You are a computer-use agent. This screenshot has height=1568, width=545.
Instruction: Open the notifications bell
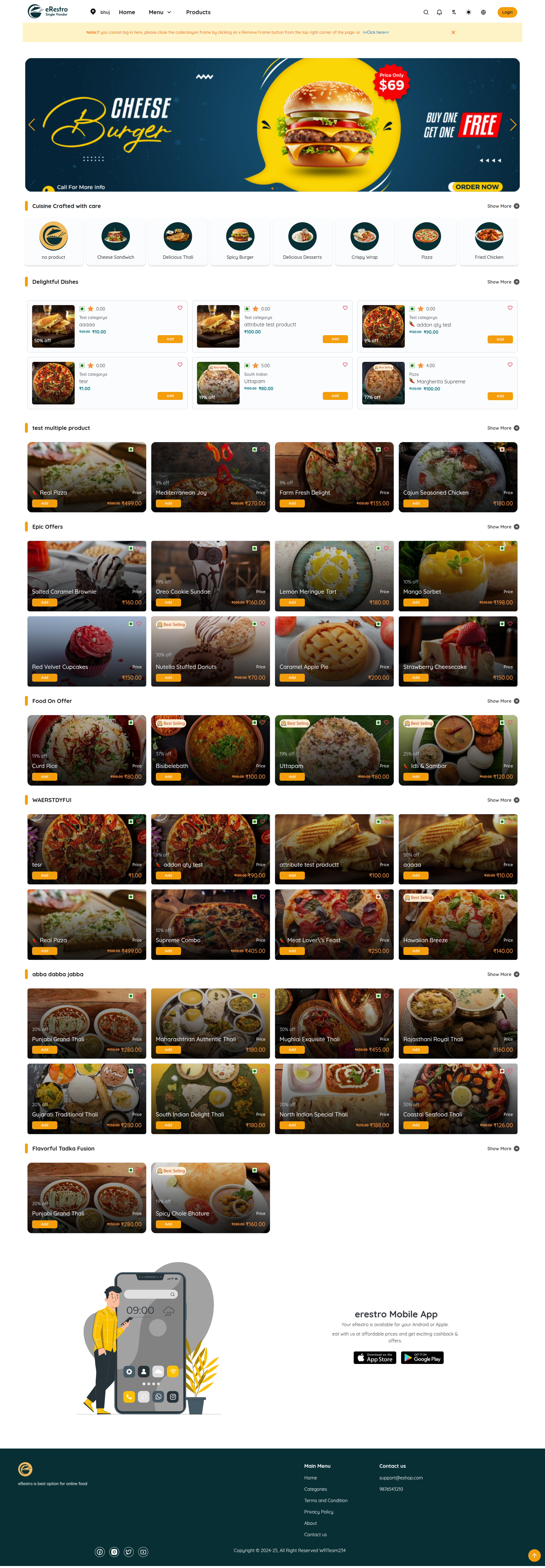[x=439, y=12]
